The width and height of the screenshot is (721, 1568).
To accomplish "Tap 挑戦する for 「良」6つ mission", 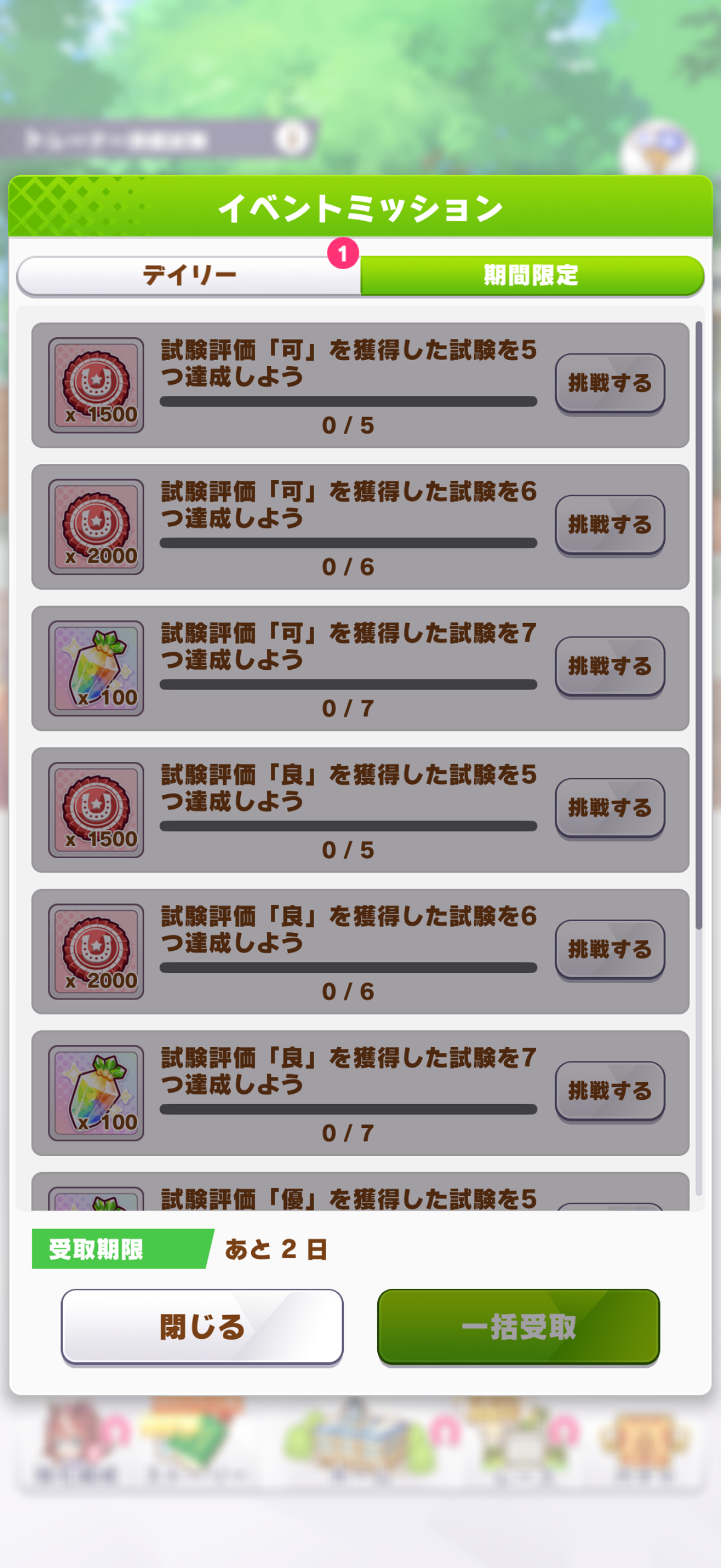I will click(609, 950).
